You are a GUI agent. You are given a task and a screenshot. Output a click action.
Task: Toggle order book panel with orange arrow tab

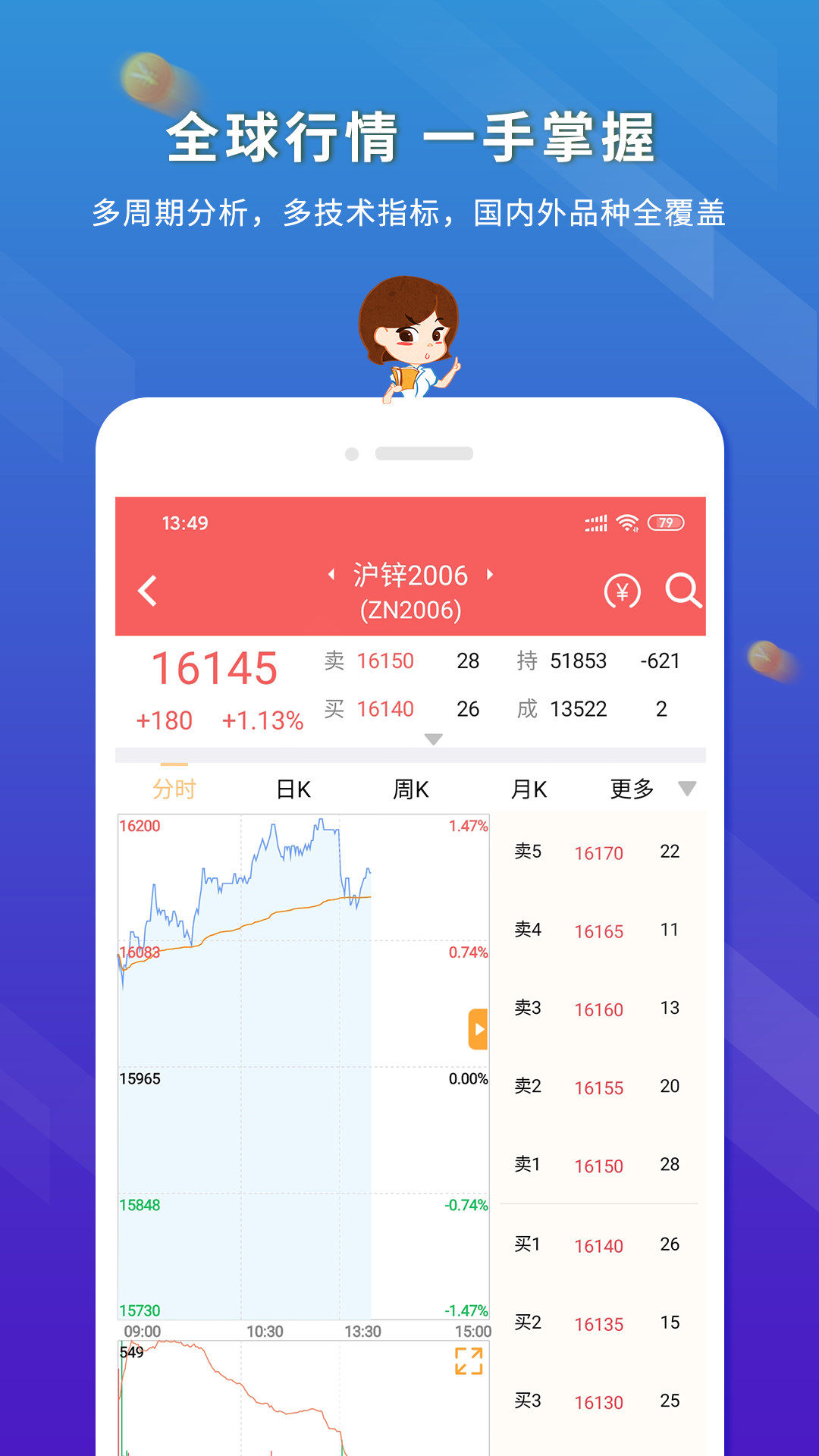[x=479, y=1028]
